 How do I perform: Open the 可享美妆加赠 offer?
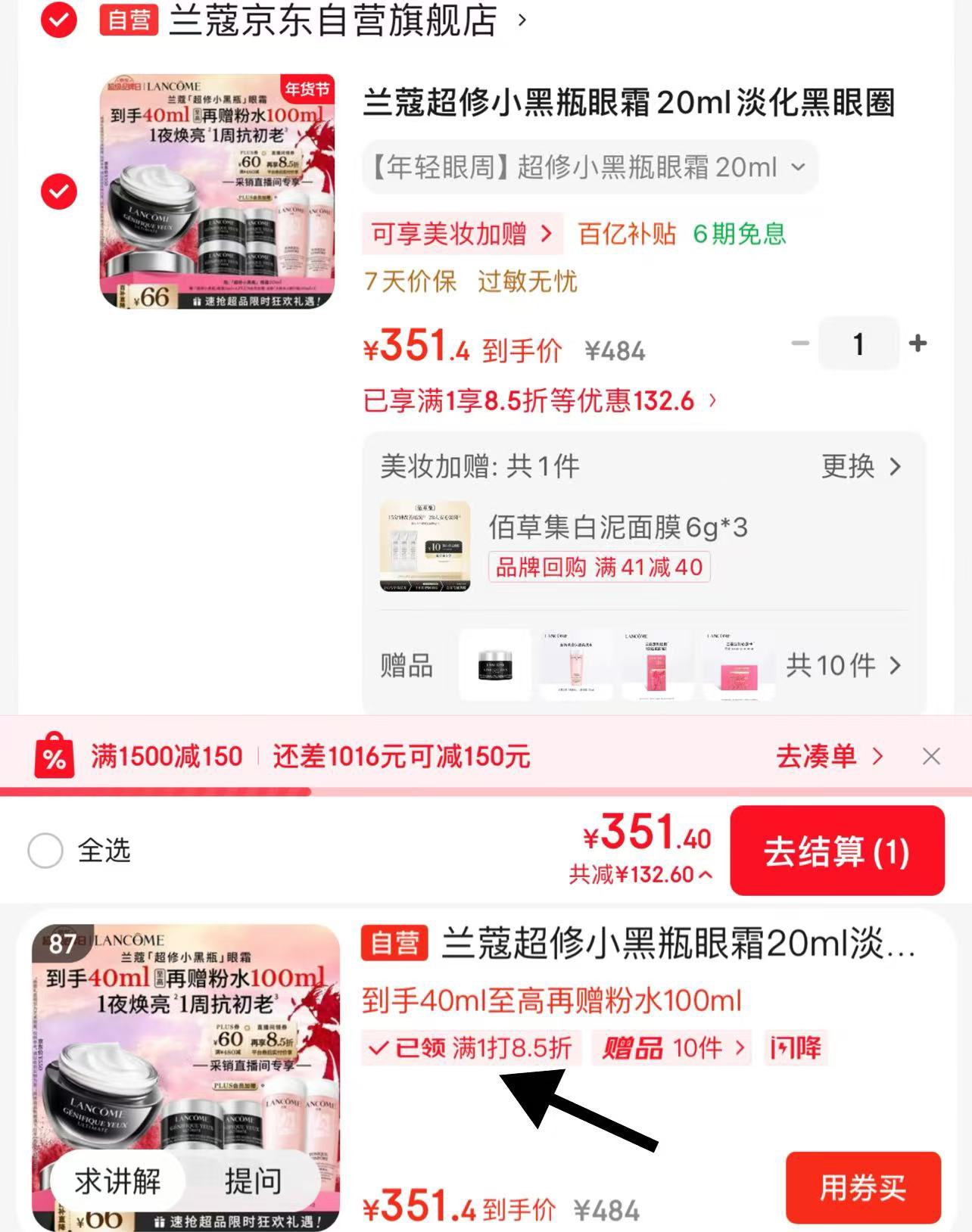pyautogui.click(x=462, y=234)
